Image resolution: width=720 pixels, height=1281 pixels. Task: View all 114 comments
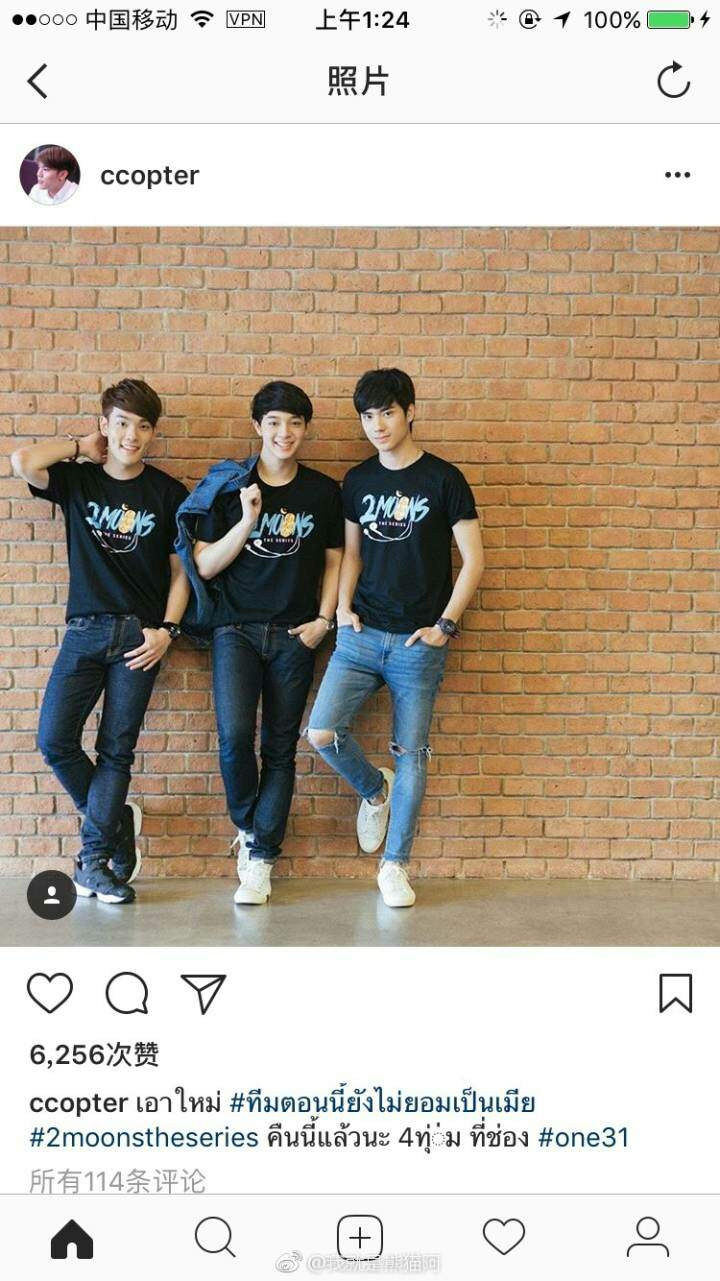pyautogui.click(x=117, y=1181)
